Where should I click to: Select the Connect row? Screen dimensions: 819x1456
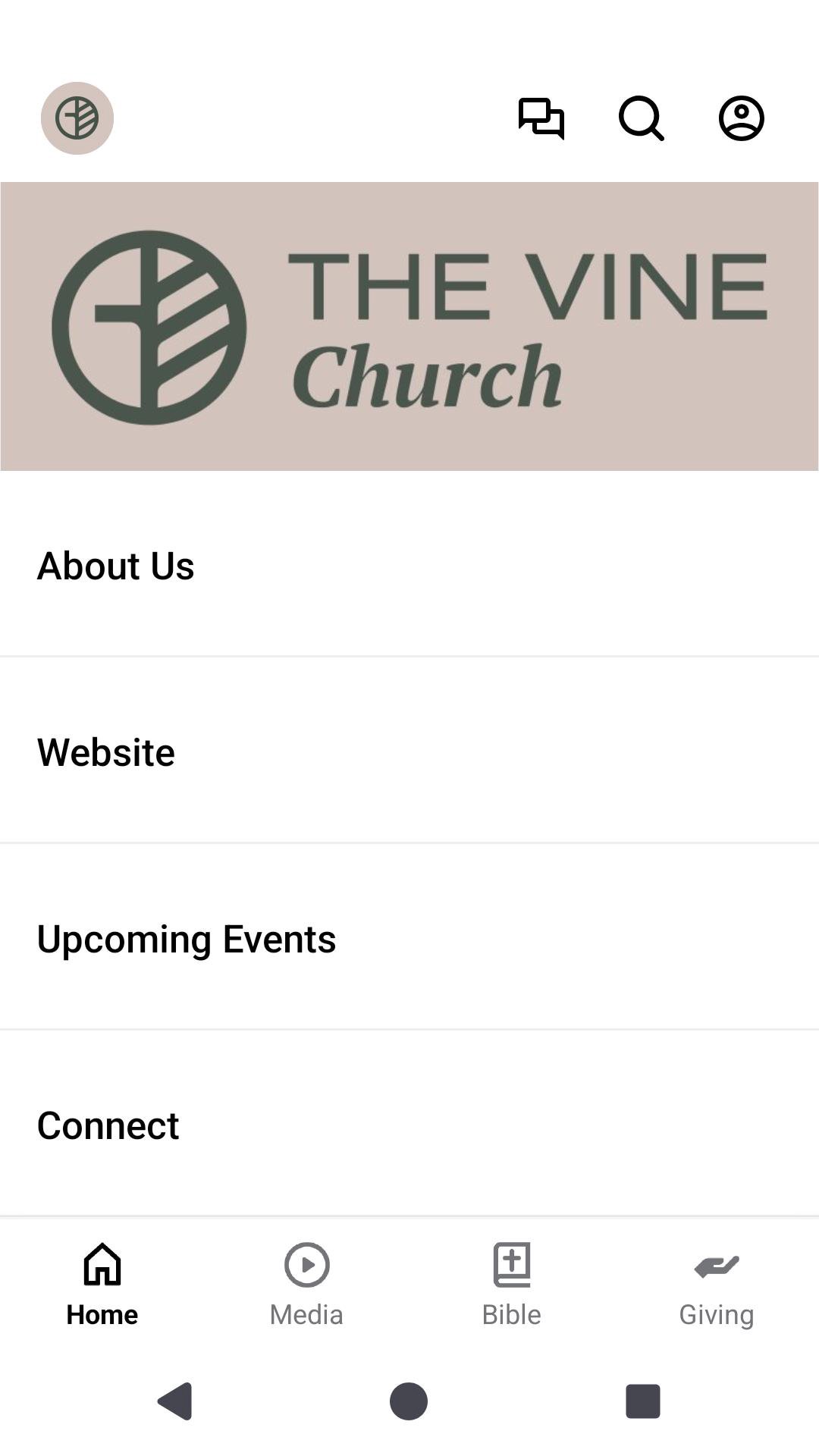[409, 1125]
